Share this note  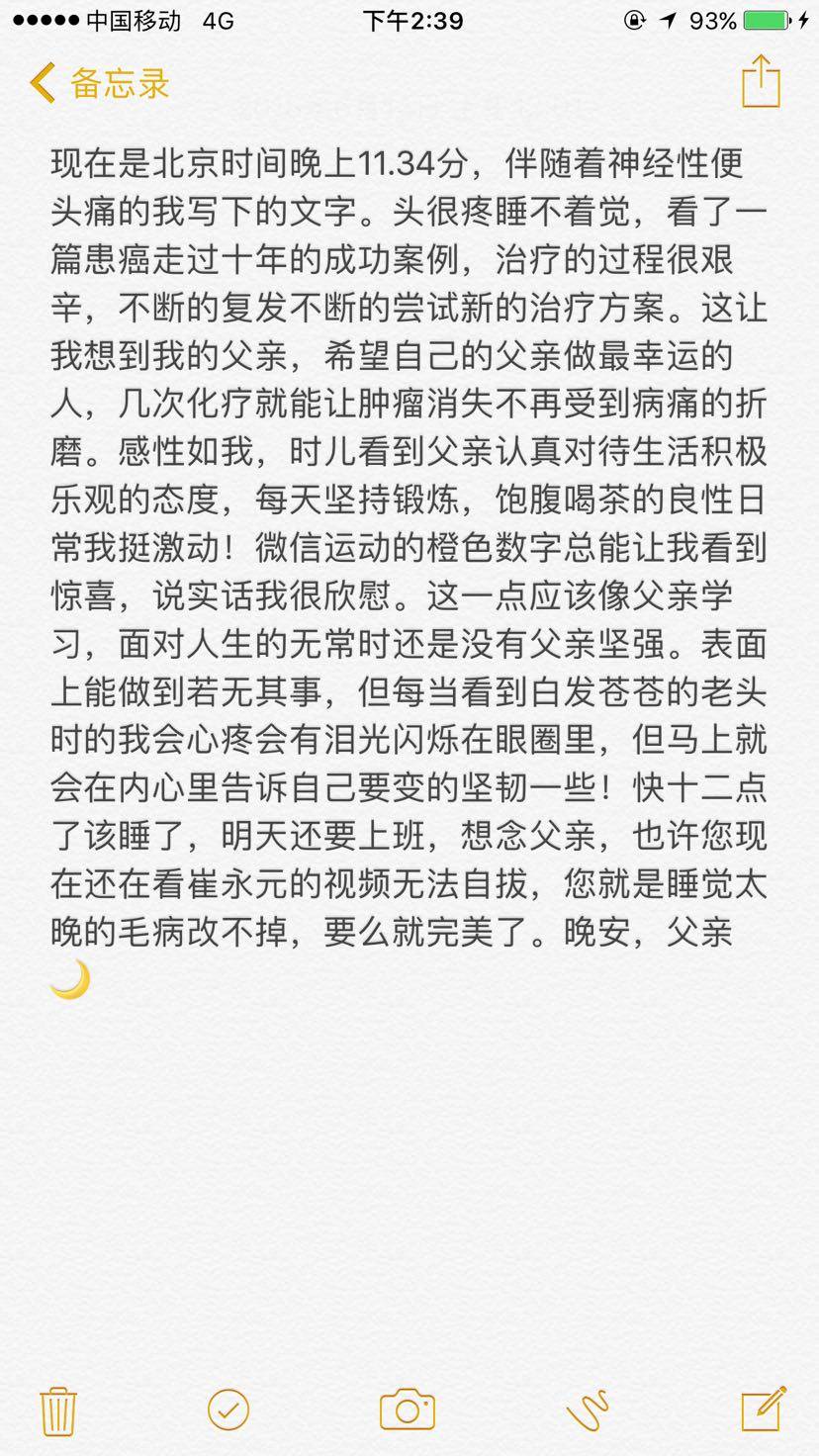click(x=761, y=81)
